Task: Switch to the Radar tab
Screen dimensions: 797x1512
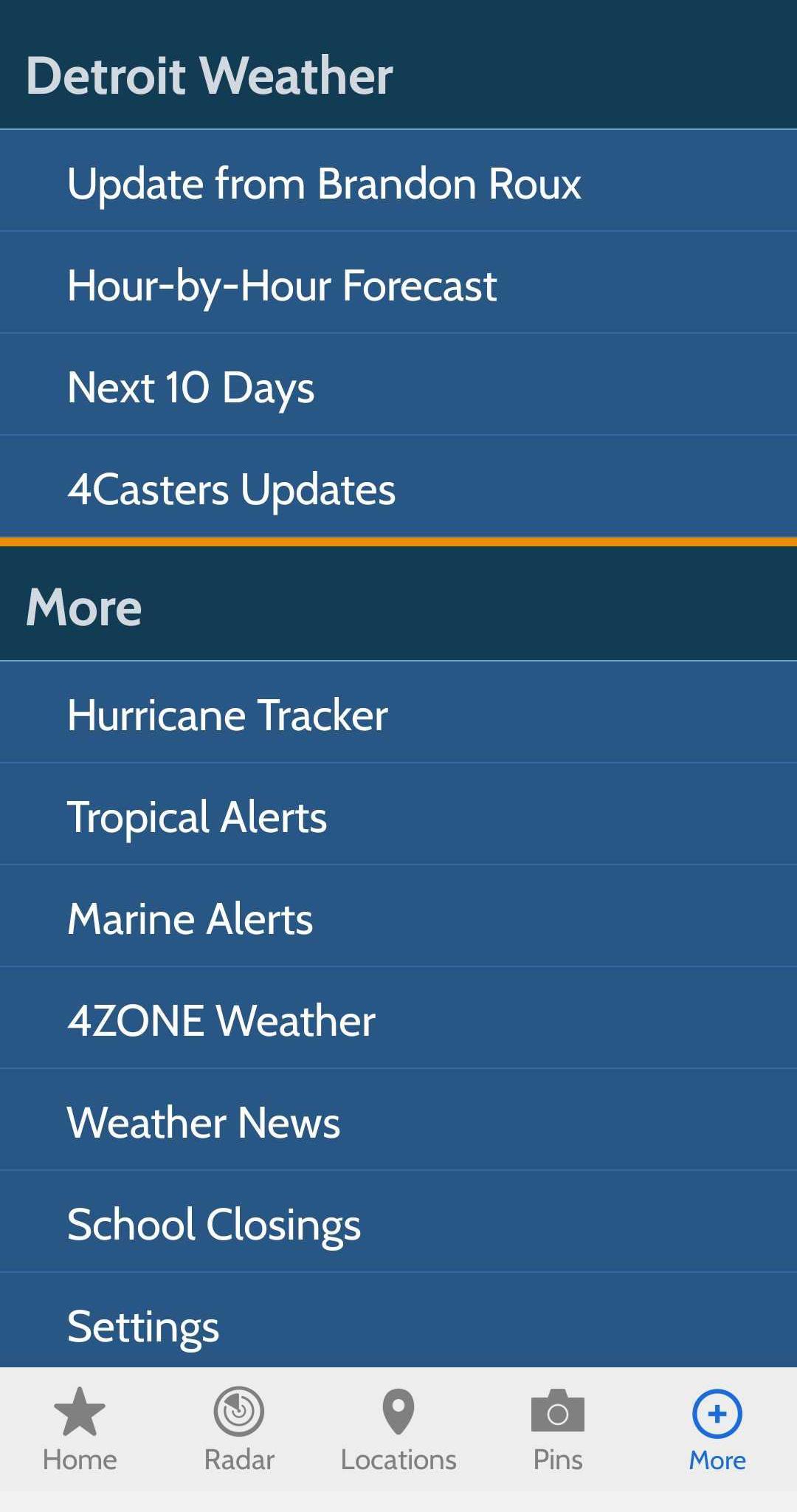Action: [239, 1430]
